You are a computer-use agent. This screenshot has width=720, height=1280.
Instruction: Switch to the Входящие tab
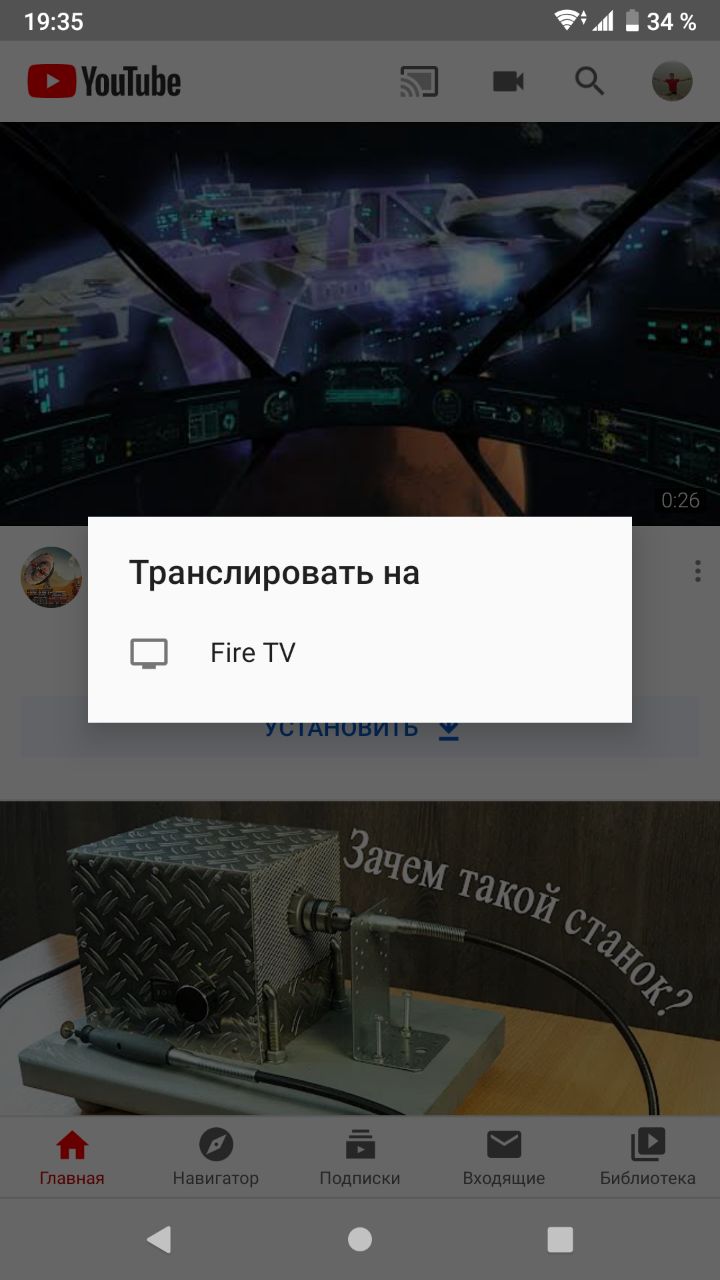[504, 1158]
